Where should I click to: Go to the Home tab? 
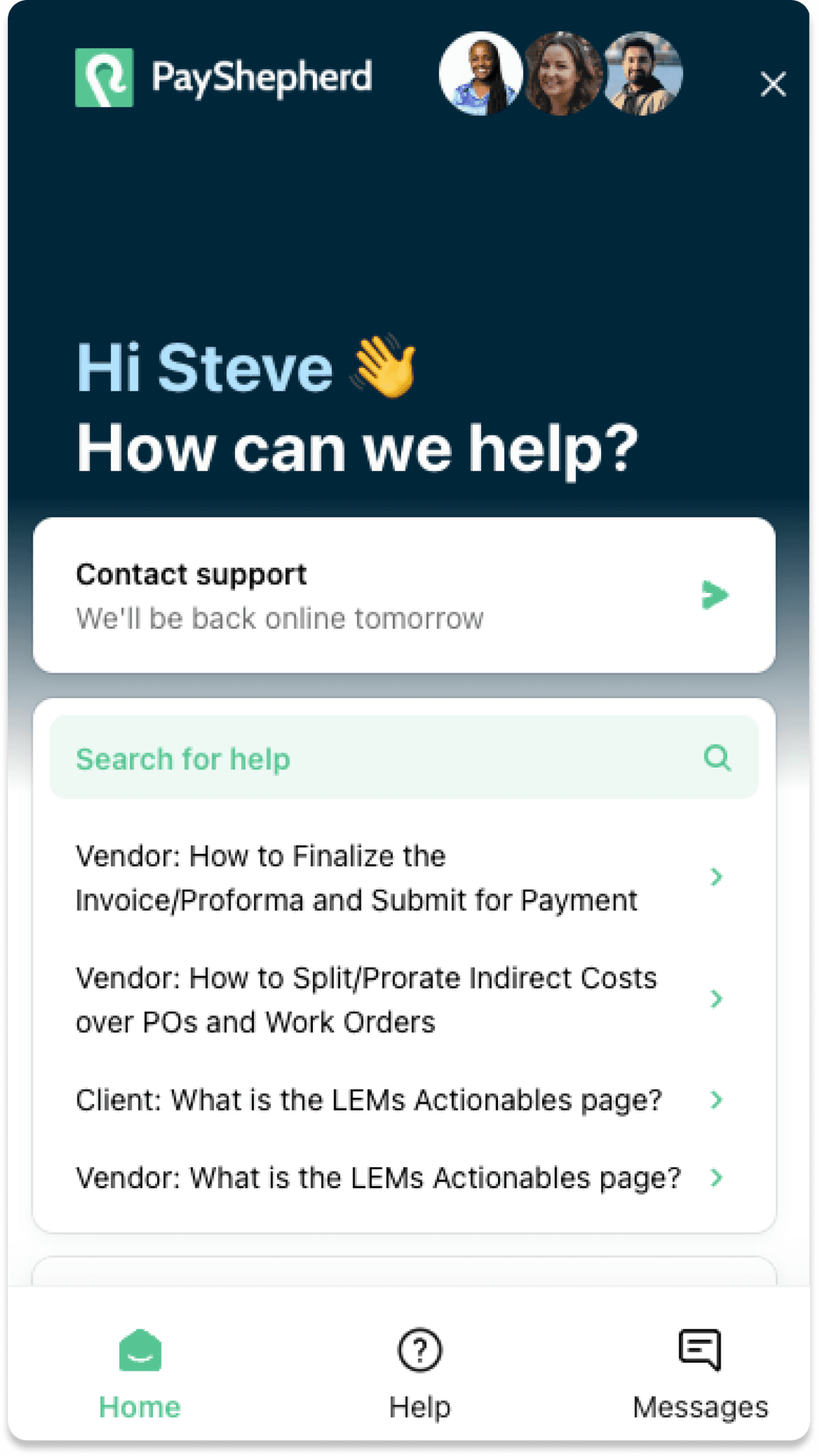(140, 1374)
